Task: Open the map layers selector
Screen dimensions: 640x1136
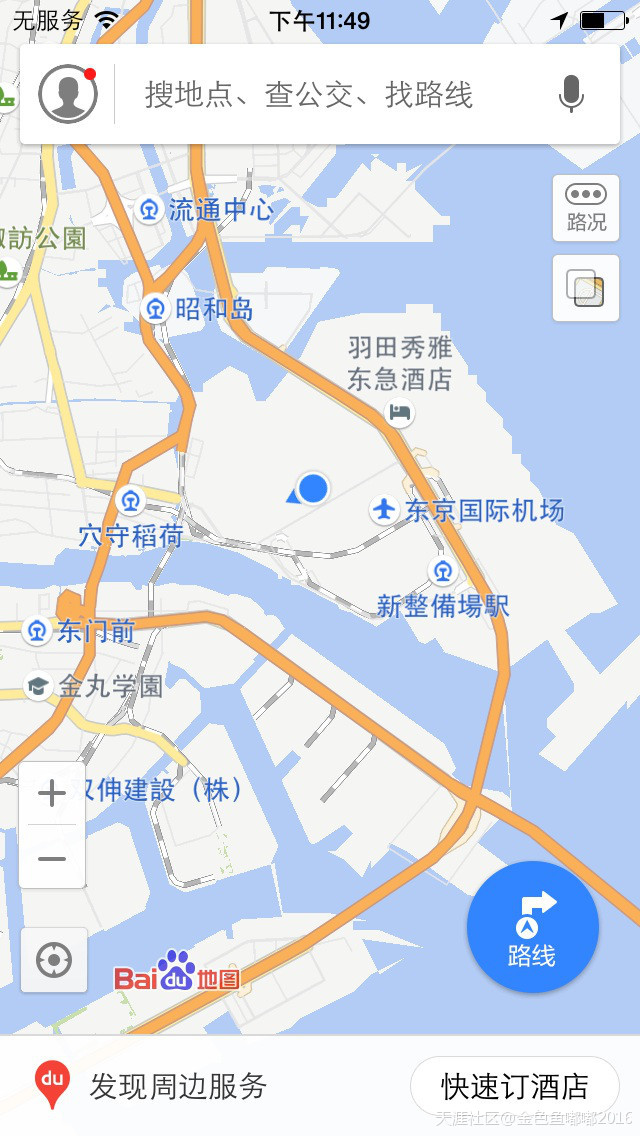Action: click(586, 288)
